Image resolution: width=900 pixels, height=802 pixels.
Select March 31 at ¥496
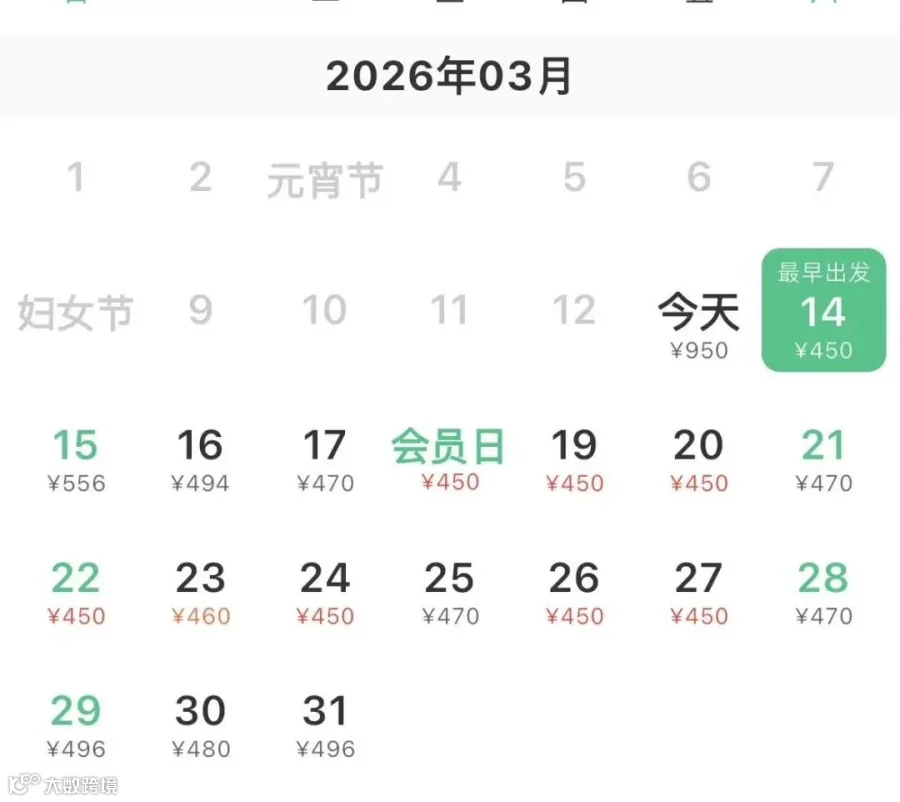pos(325,726)
